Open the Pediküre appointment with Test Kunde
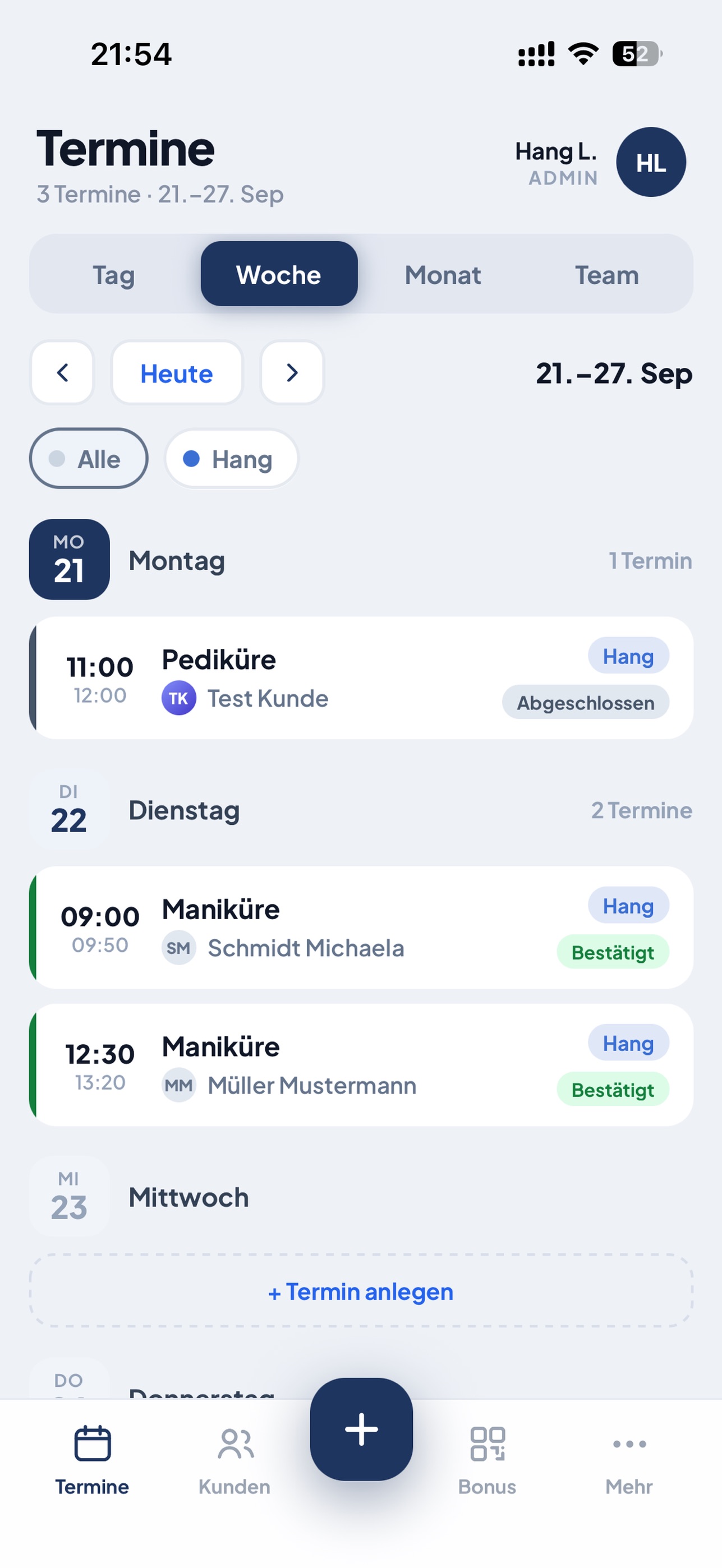Viewport: 722px width, 1568px height. pyautogui.click(x=361, y=678)
